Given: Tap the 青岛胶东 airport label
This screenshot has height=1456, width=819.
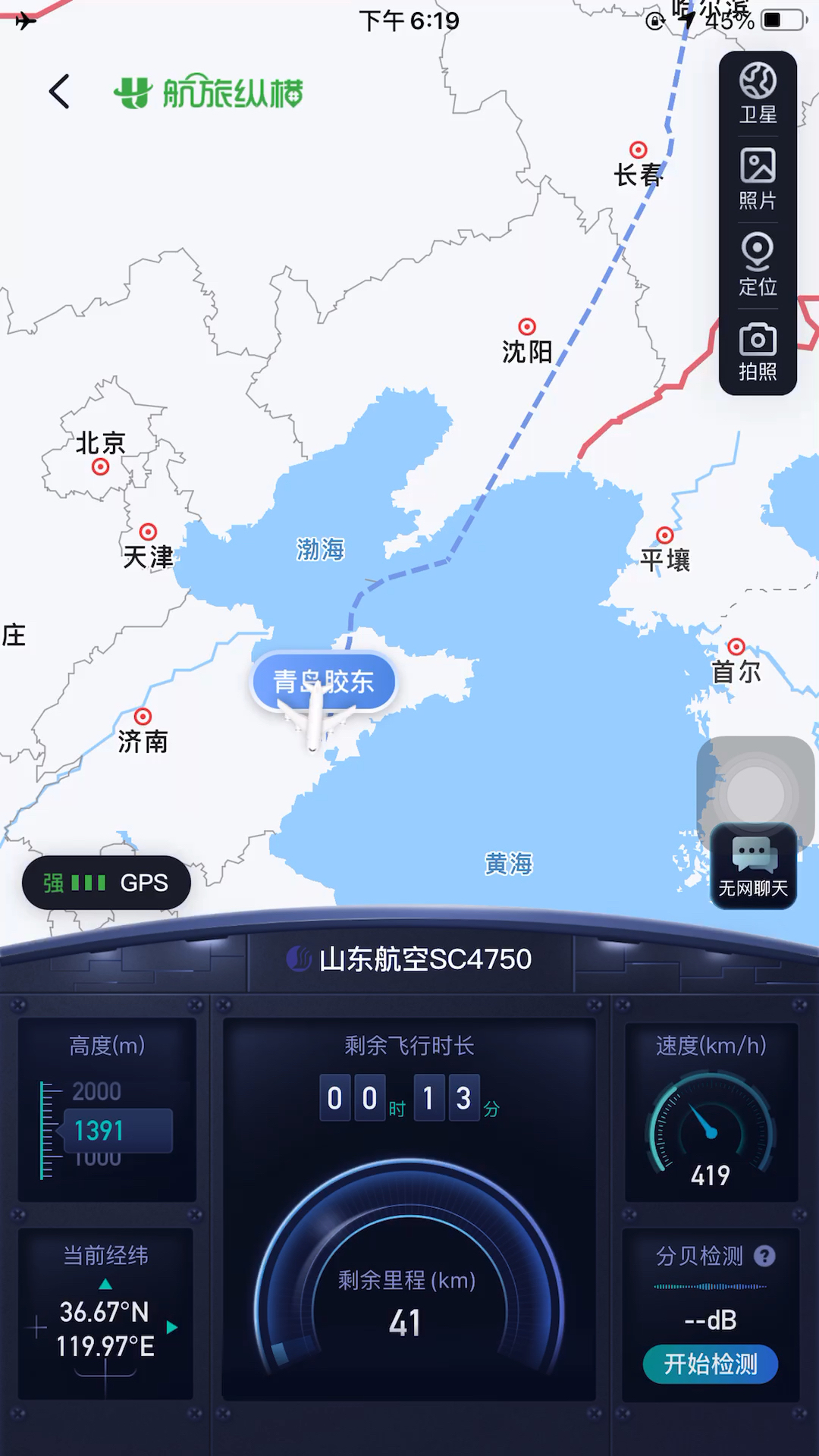Looking at the screenshot, I should (x=323, y=681).
